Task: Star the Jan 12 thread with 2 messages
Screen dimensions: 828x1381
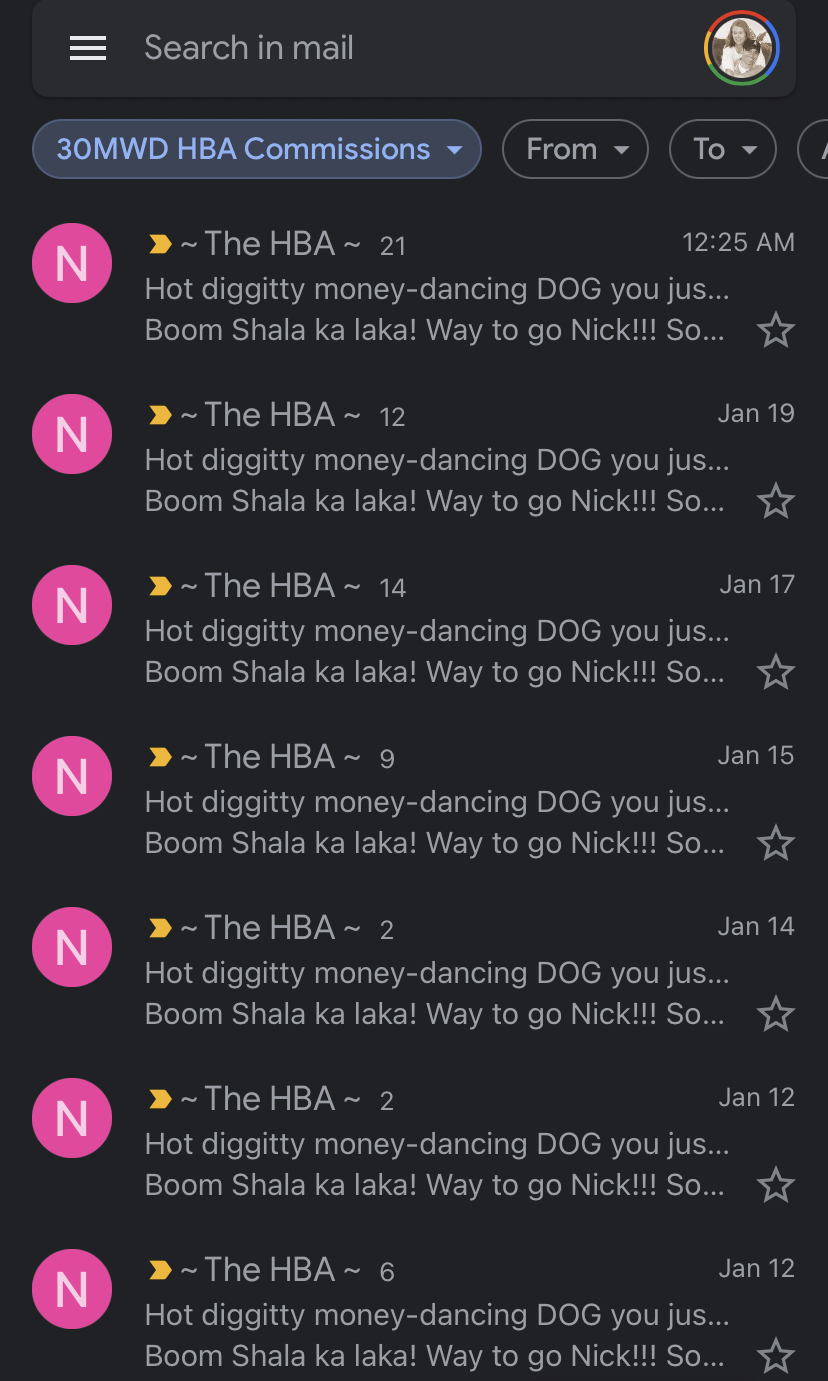Action: click(775, 1185)
